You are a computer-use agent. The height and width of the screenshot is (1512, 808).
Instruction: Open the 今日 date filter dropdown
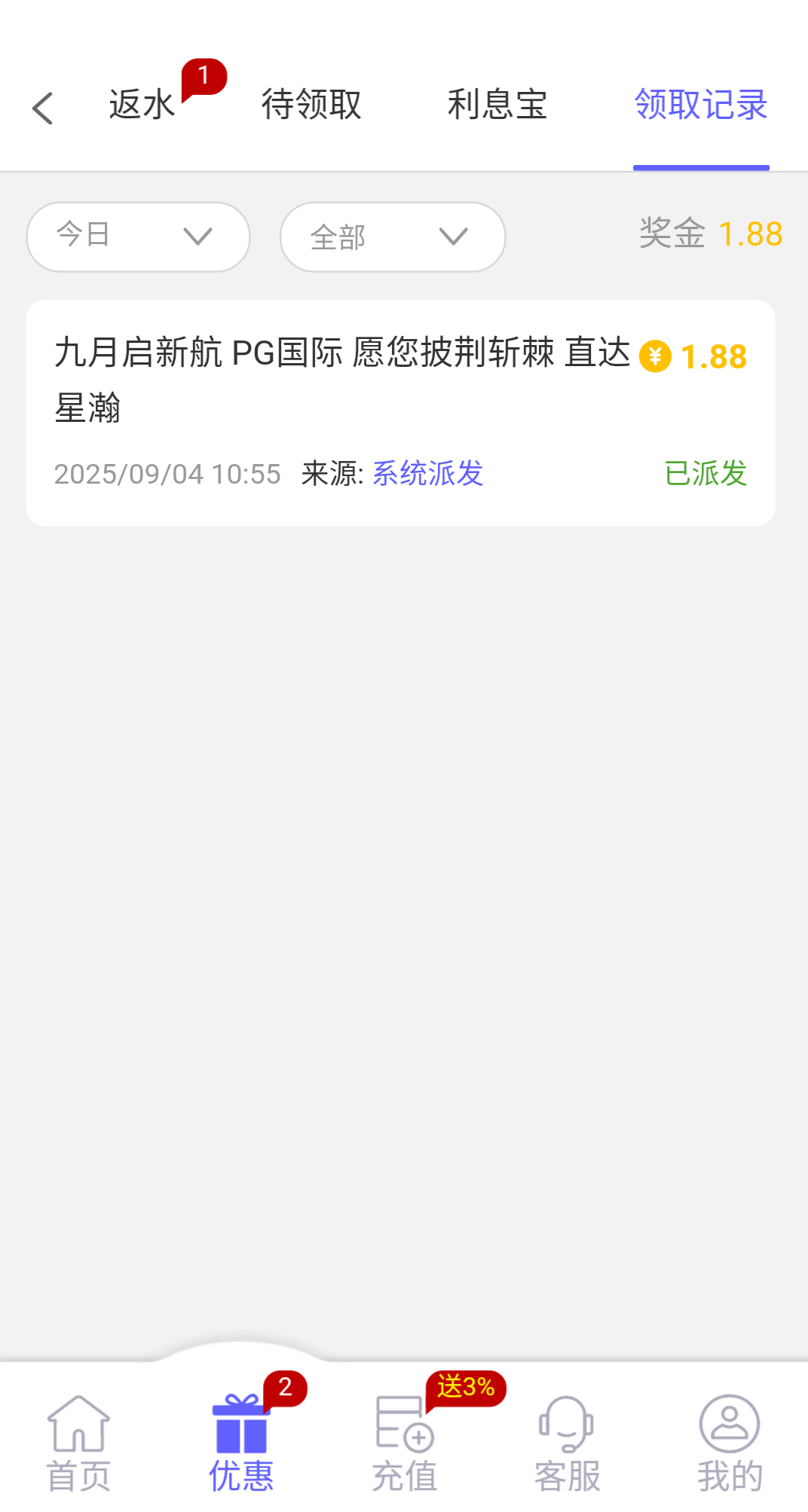(138, 237)
